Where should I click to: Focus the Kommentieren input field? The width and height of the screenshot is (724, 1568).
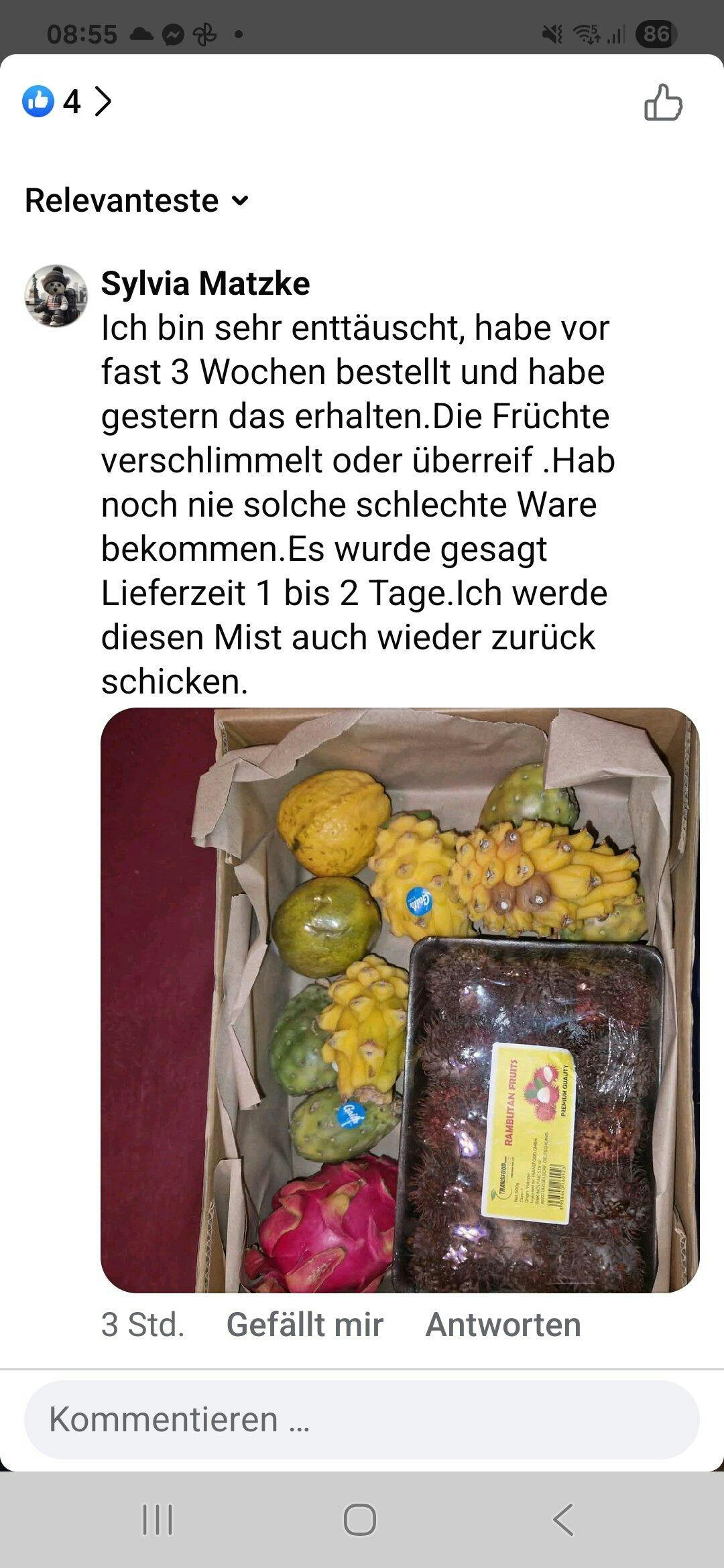[362, 1419]
